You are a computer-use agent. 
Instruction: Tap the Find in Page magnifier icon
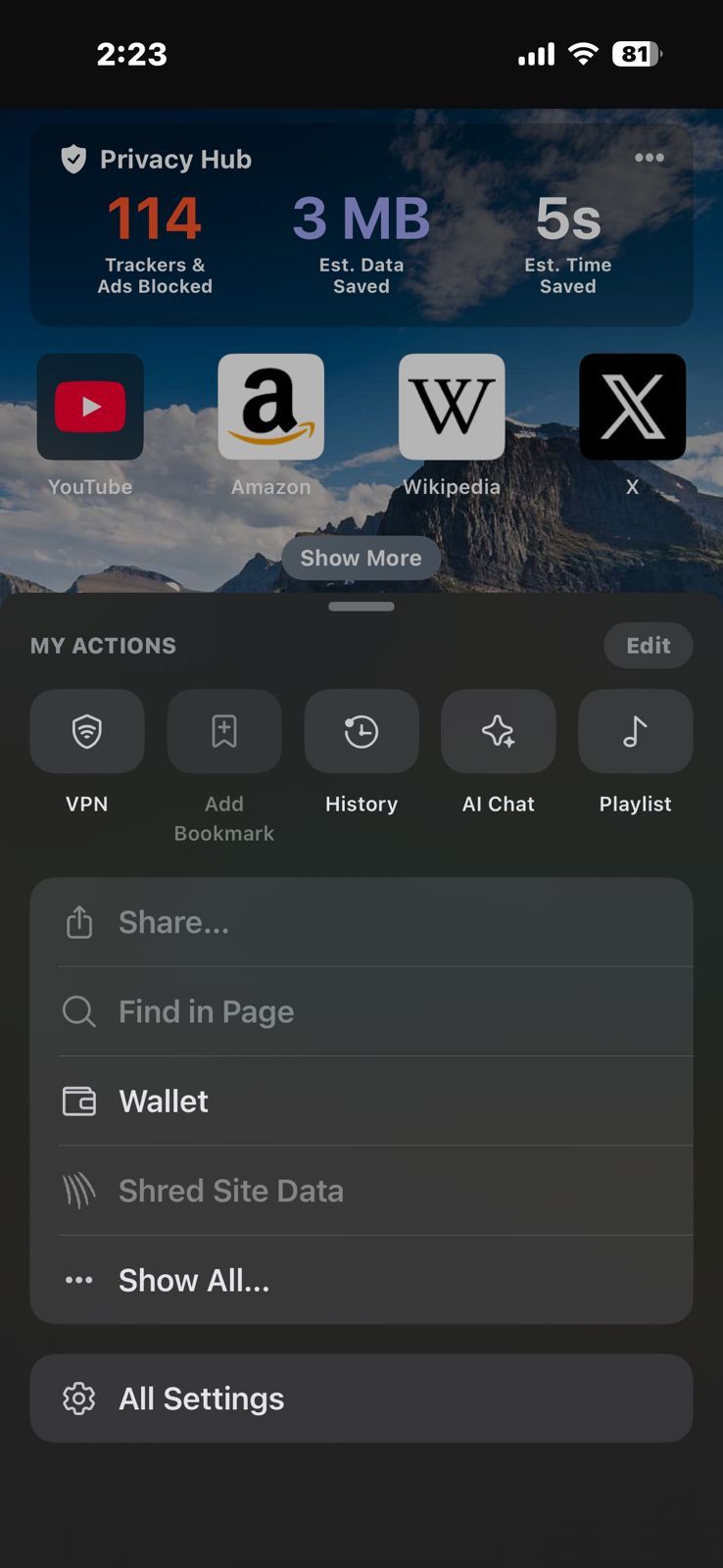78,1010
